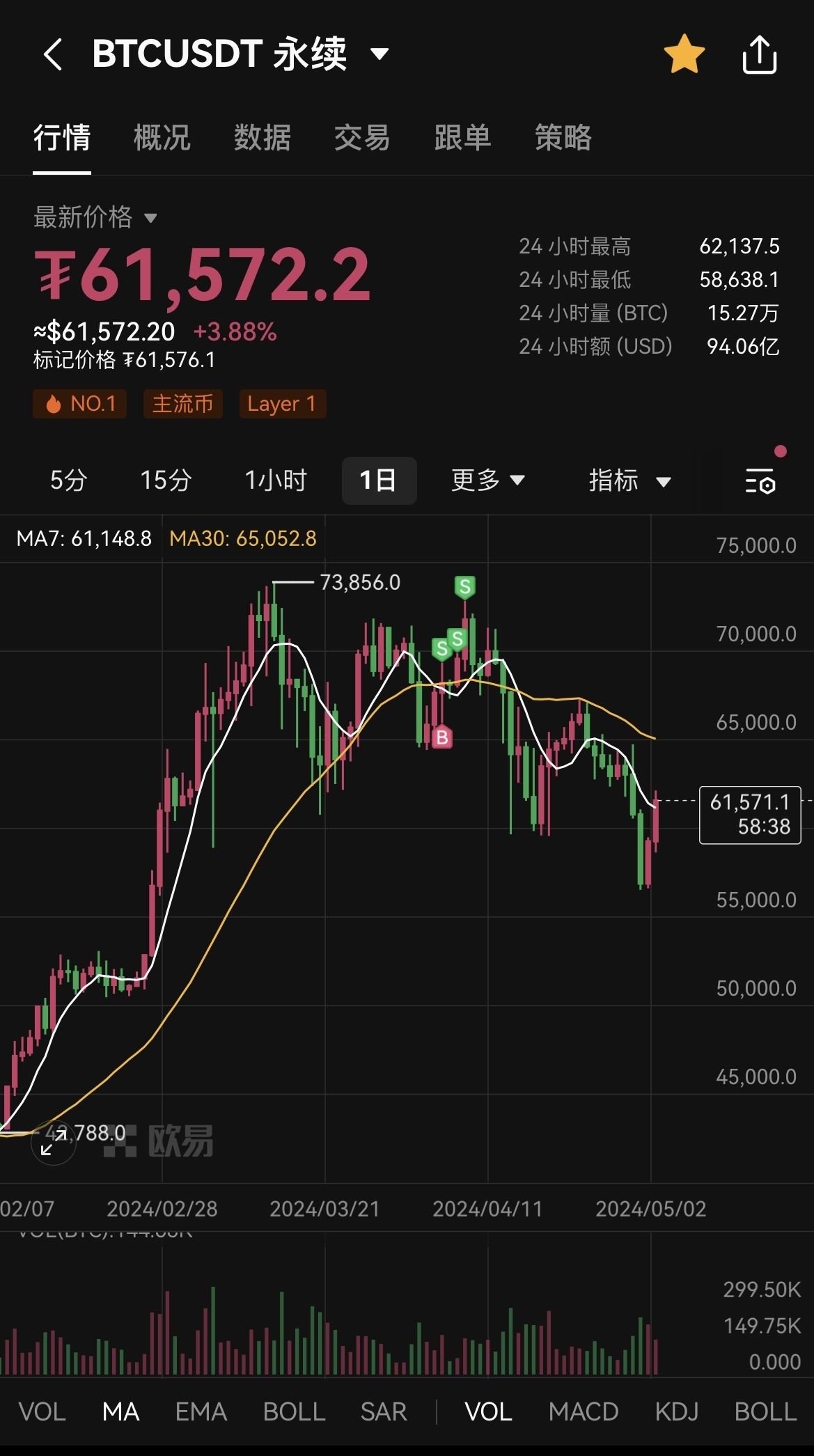
Task: Toggle the favorite star
Action: pyautogui.click(x=684, y=54)
